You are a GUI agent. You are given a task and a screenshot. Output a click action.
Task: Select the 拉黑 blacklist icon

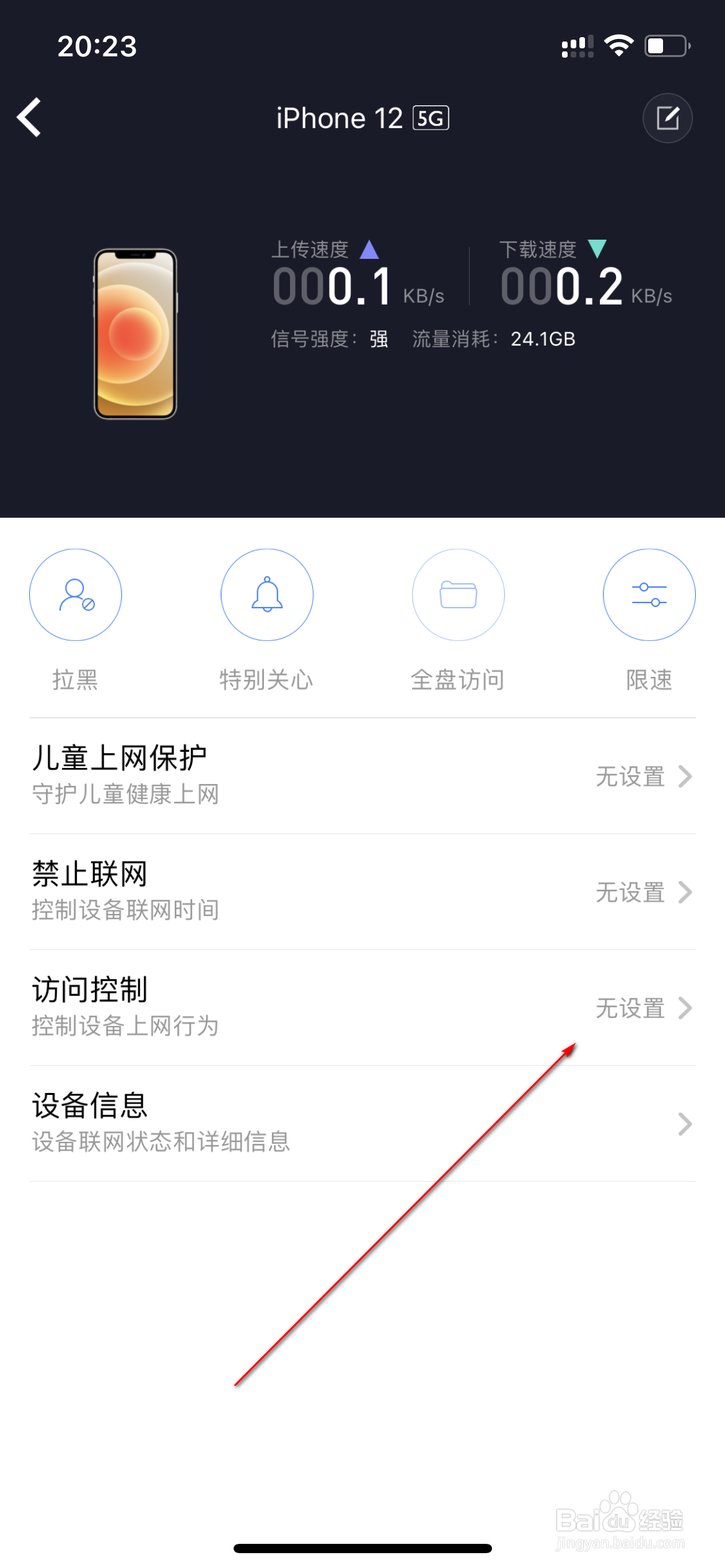[x=76, y=594]
